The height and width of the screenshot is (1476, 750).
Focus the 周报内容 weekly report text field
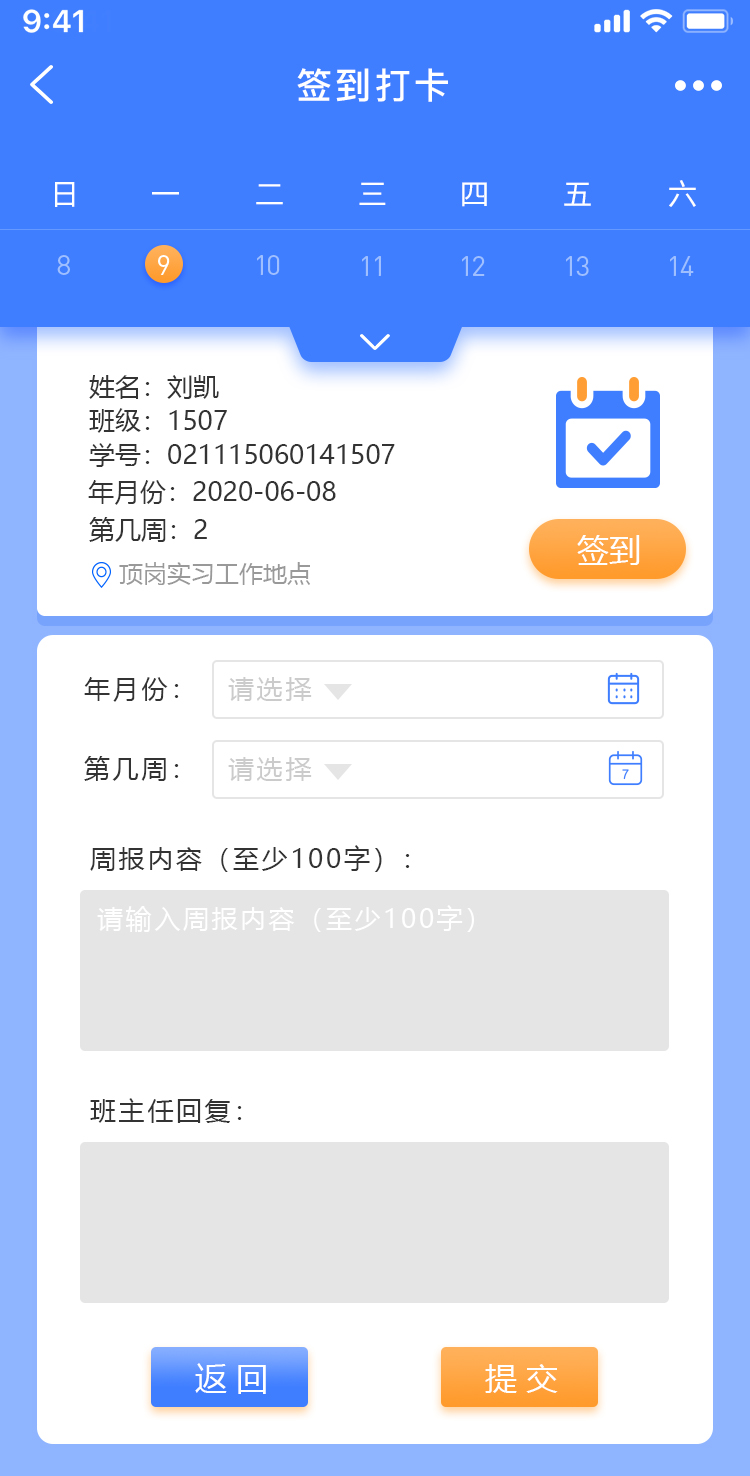click(374, 970)
